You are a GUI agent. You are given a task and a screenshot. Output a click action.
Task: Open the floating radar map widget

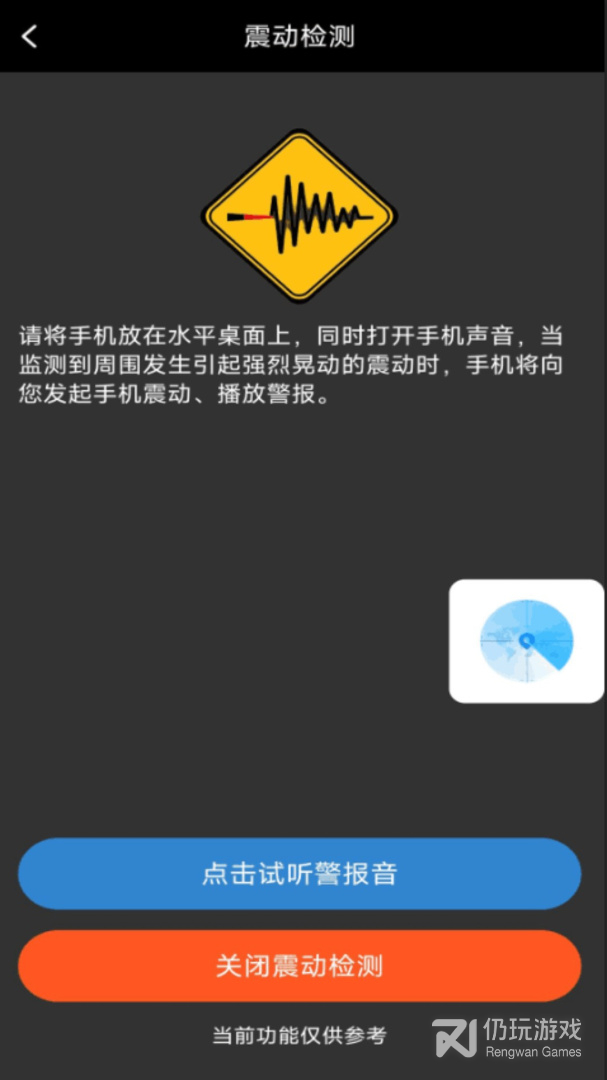tap(526, 641)
